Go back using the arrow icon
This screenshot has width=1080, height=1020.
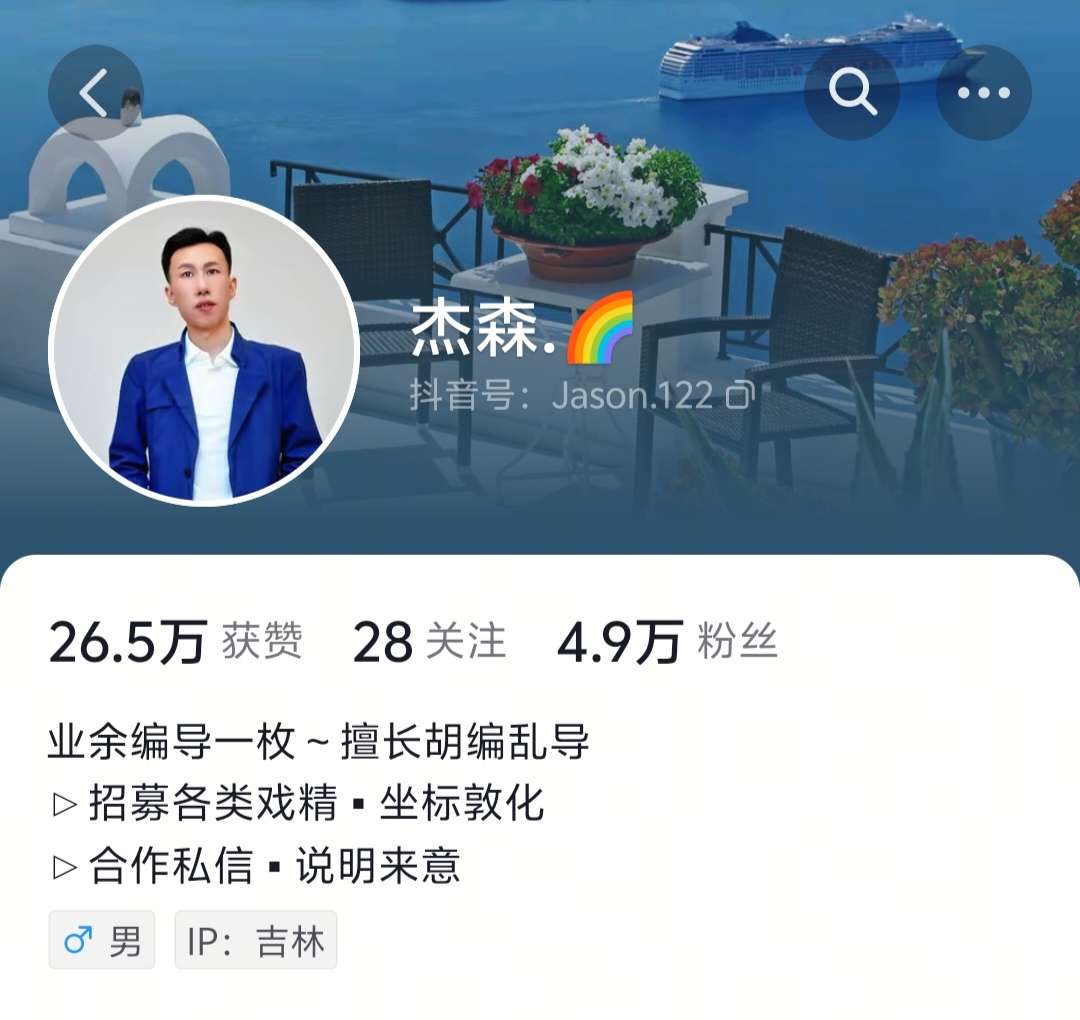pyautogui.click(x=95, y=93)
